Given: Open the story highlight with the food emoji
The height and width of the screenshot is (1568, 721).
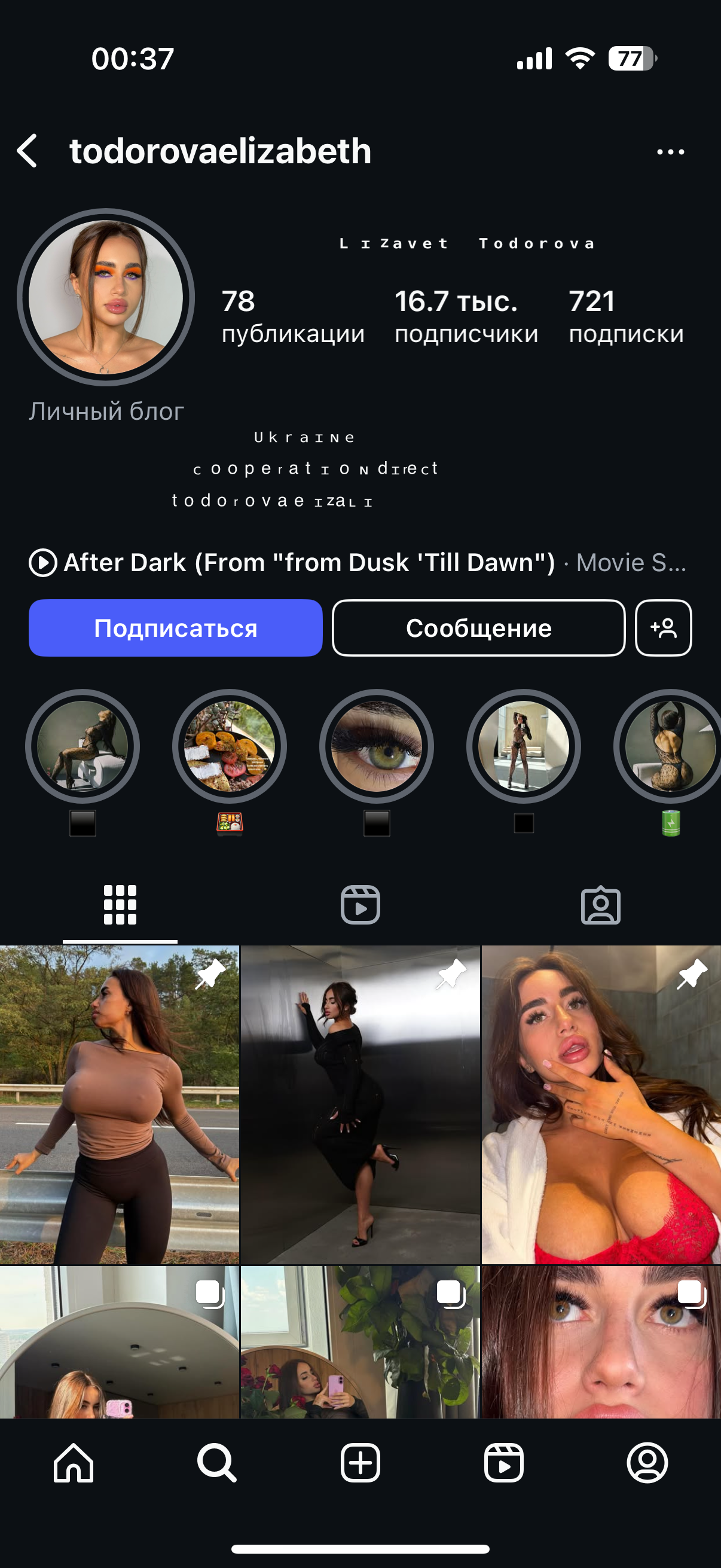Looking at the screenshot, I should point(230,746).
